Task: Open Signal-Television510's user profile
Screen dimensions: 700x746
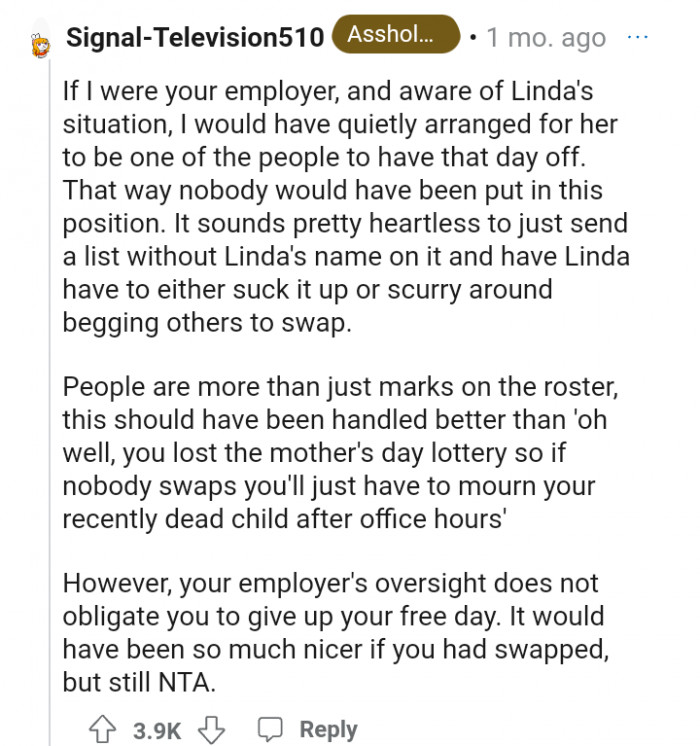Action: tap(195, 38)
